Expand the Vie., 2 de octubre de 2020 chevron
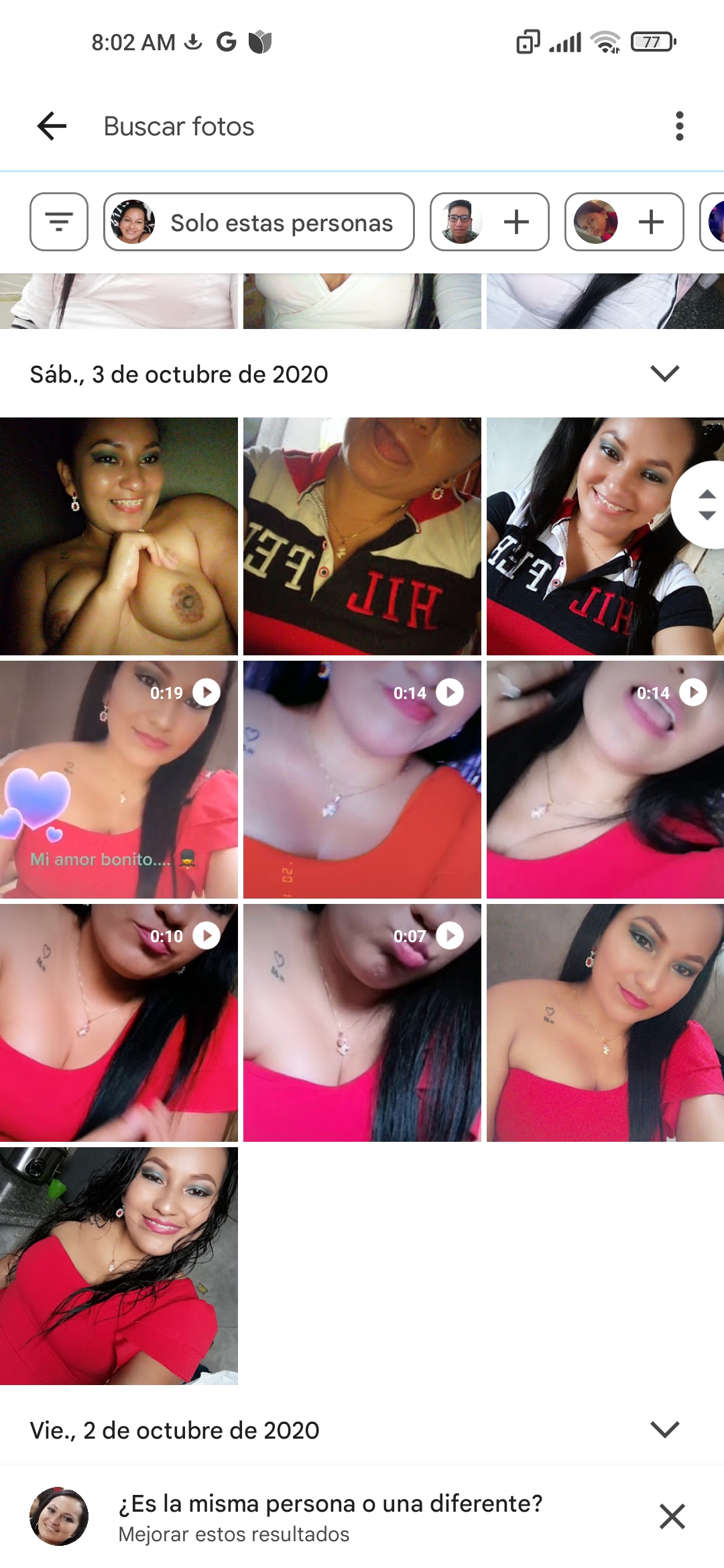The height and width of the screenshot is (1568, 724). coord(665,1429)
